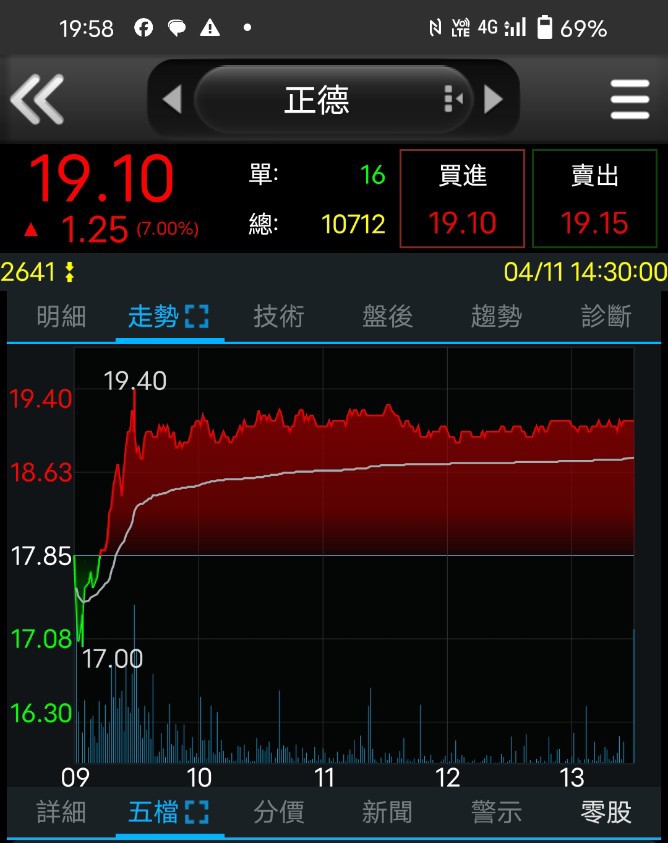Switch to the 明細 tab
668x843 pixels.
(62, 317)
